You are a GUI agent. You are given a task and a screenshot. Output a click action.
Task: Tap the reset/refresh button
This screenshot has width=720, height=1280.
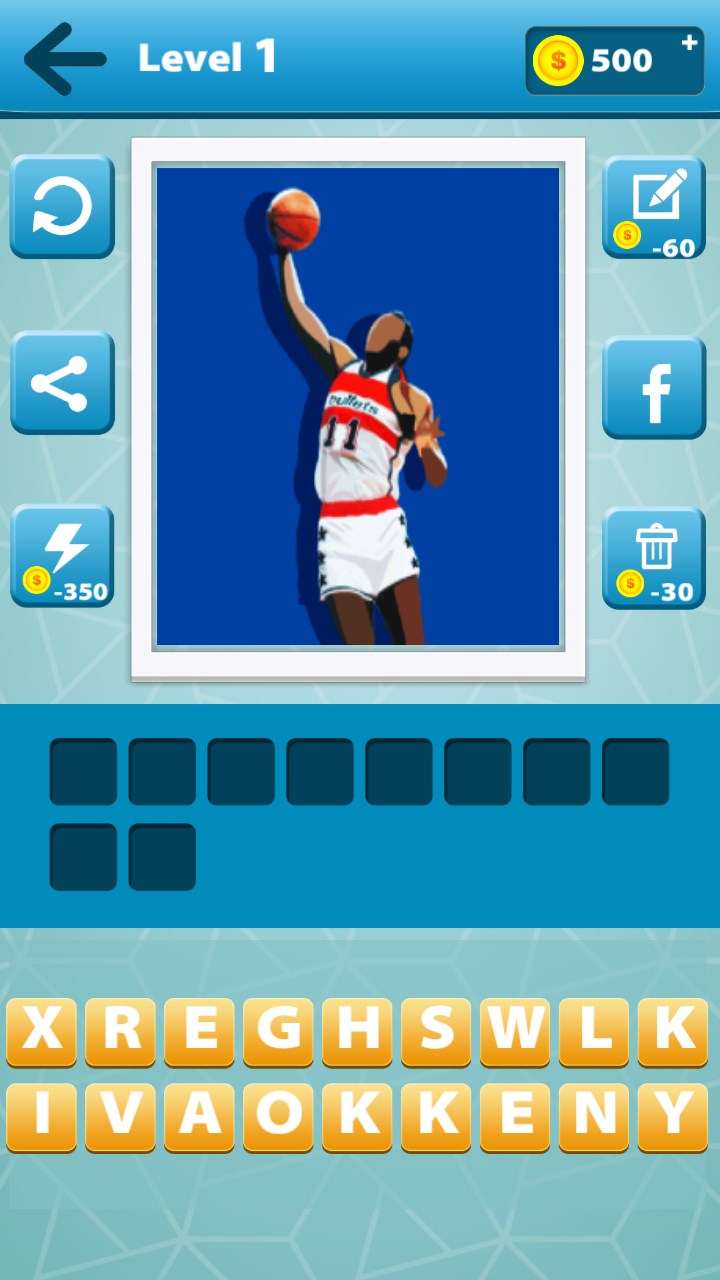click(62, 207)
